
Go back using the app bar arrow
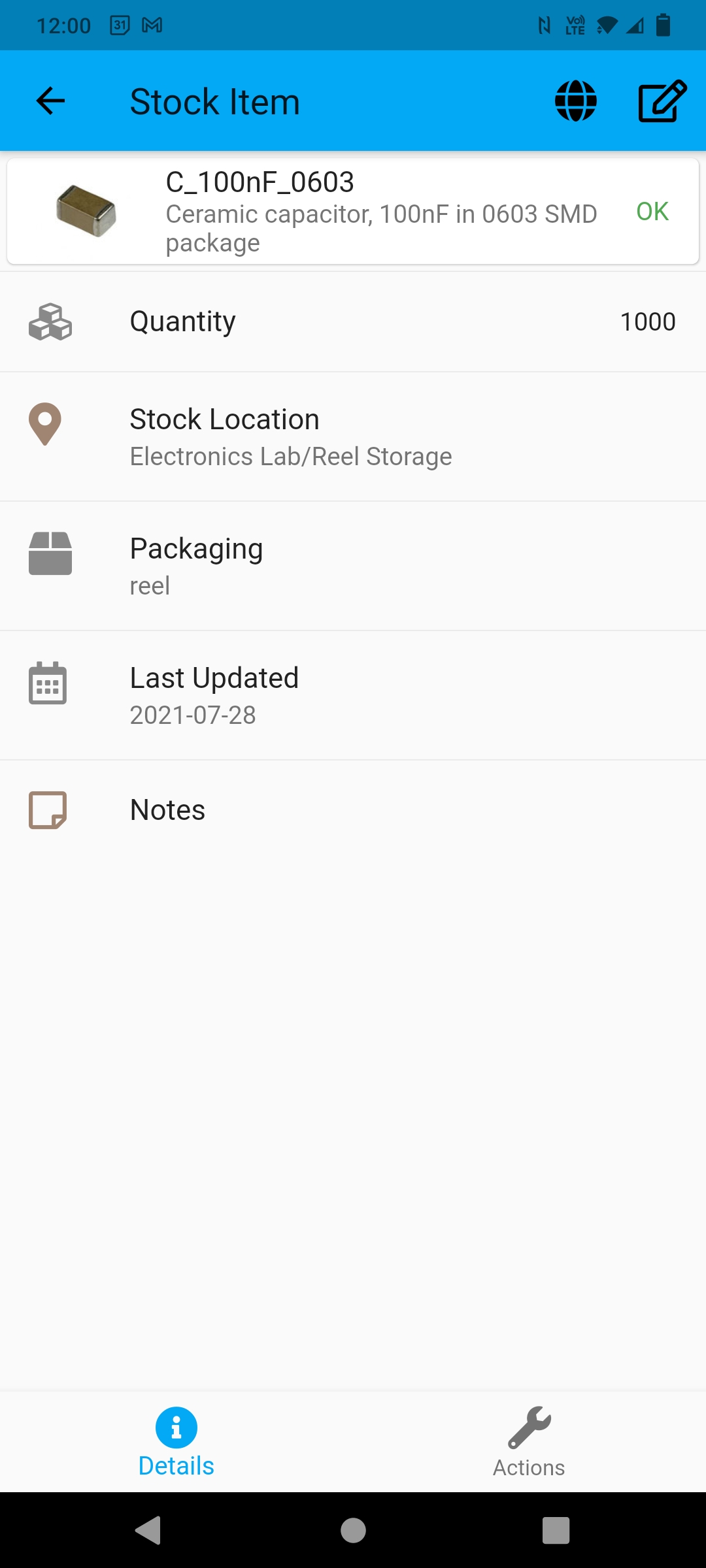(50, 101)
